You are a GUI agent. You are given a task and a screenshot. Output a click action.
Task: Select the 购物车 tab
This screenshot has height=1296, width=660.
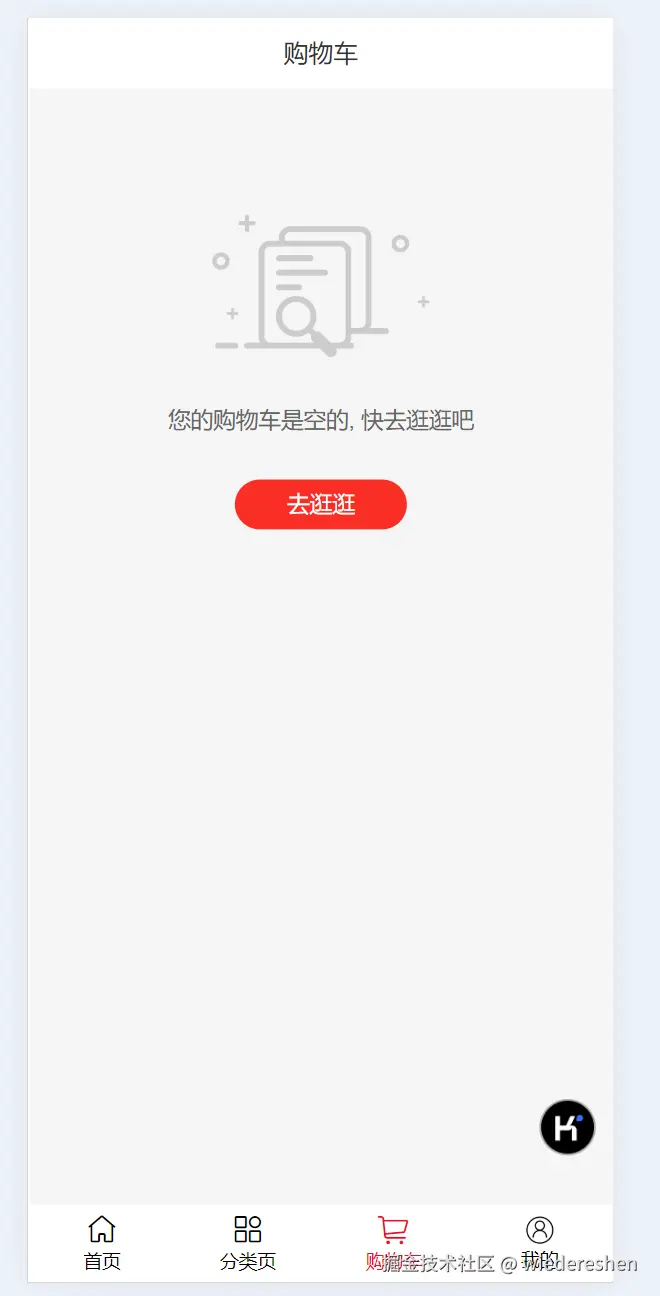click(393, 1238)
